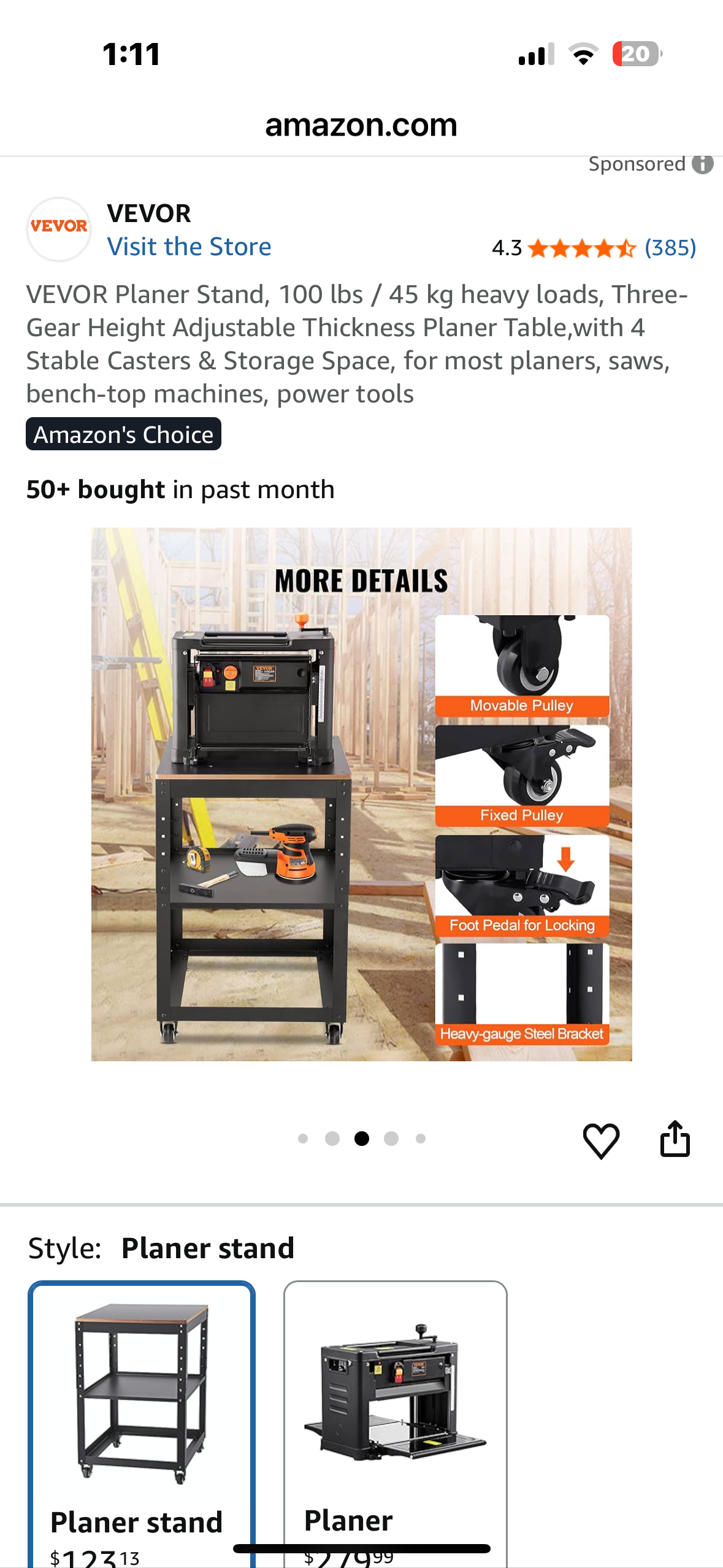Screen dimensions: 723x1568
Task: Choose the Planer style option
Action: (395, 1423)
